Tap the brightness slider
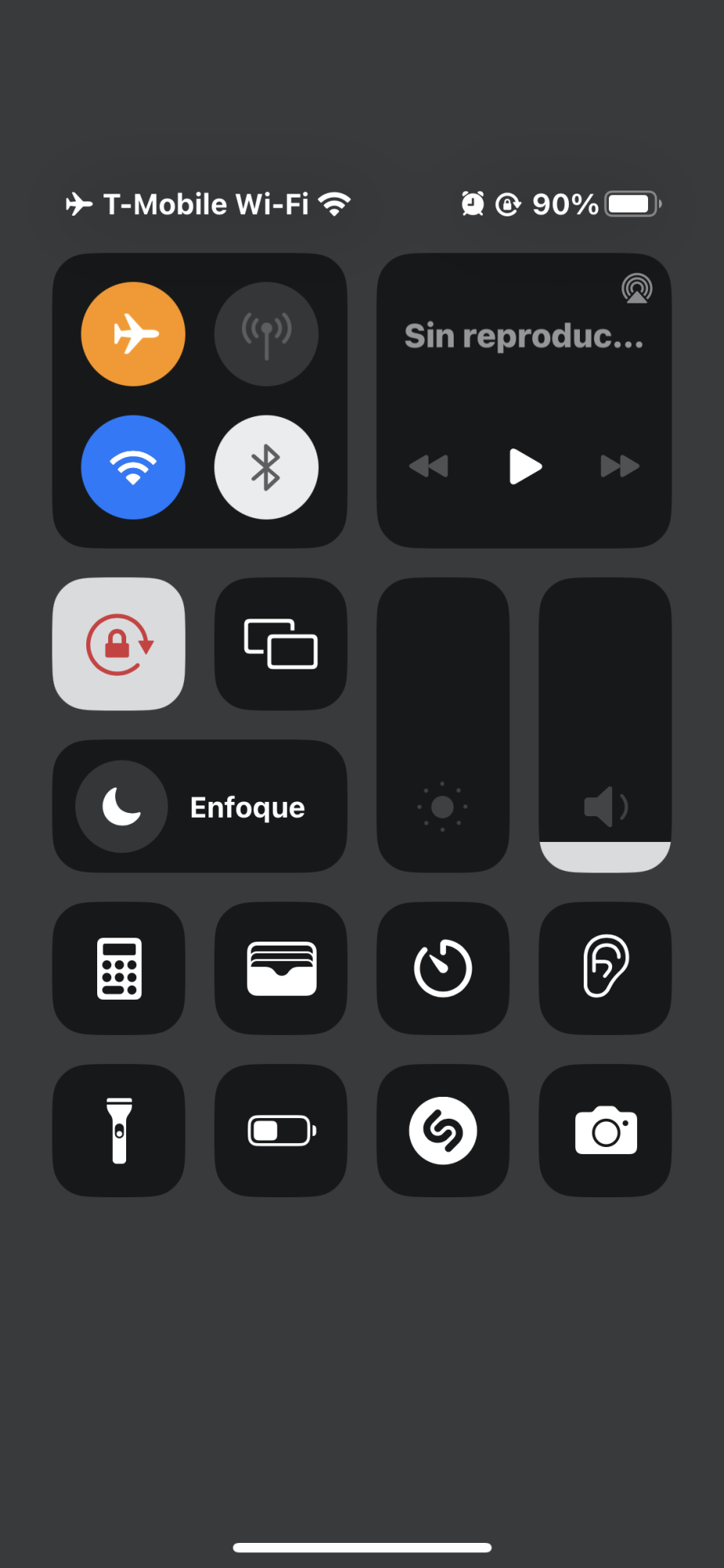The height and width of the screenshot is (1568, 724). click(x=443, y=725)
